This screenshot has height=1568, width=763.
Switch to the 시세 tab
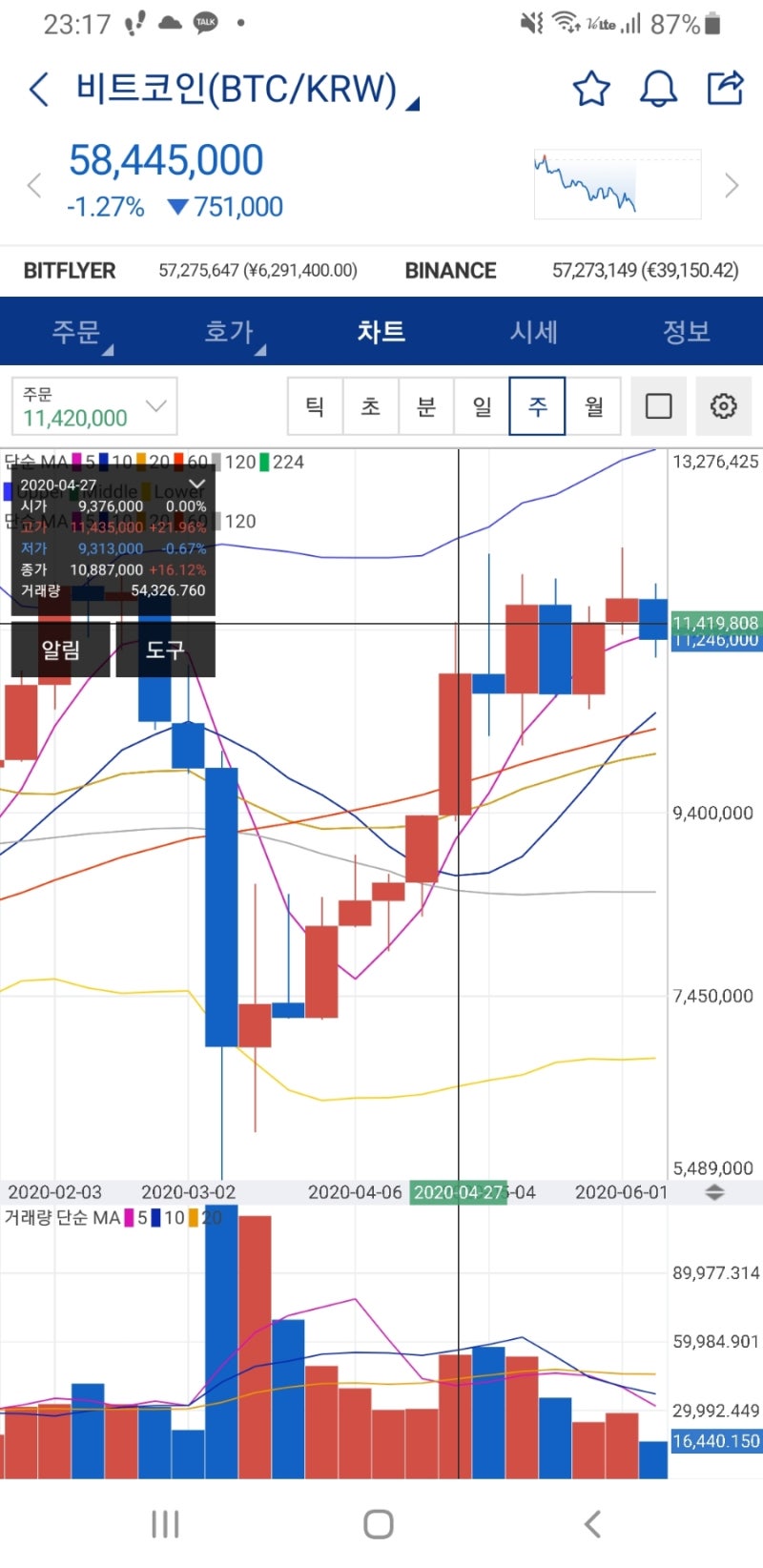click(534, 331)
